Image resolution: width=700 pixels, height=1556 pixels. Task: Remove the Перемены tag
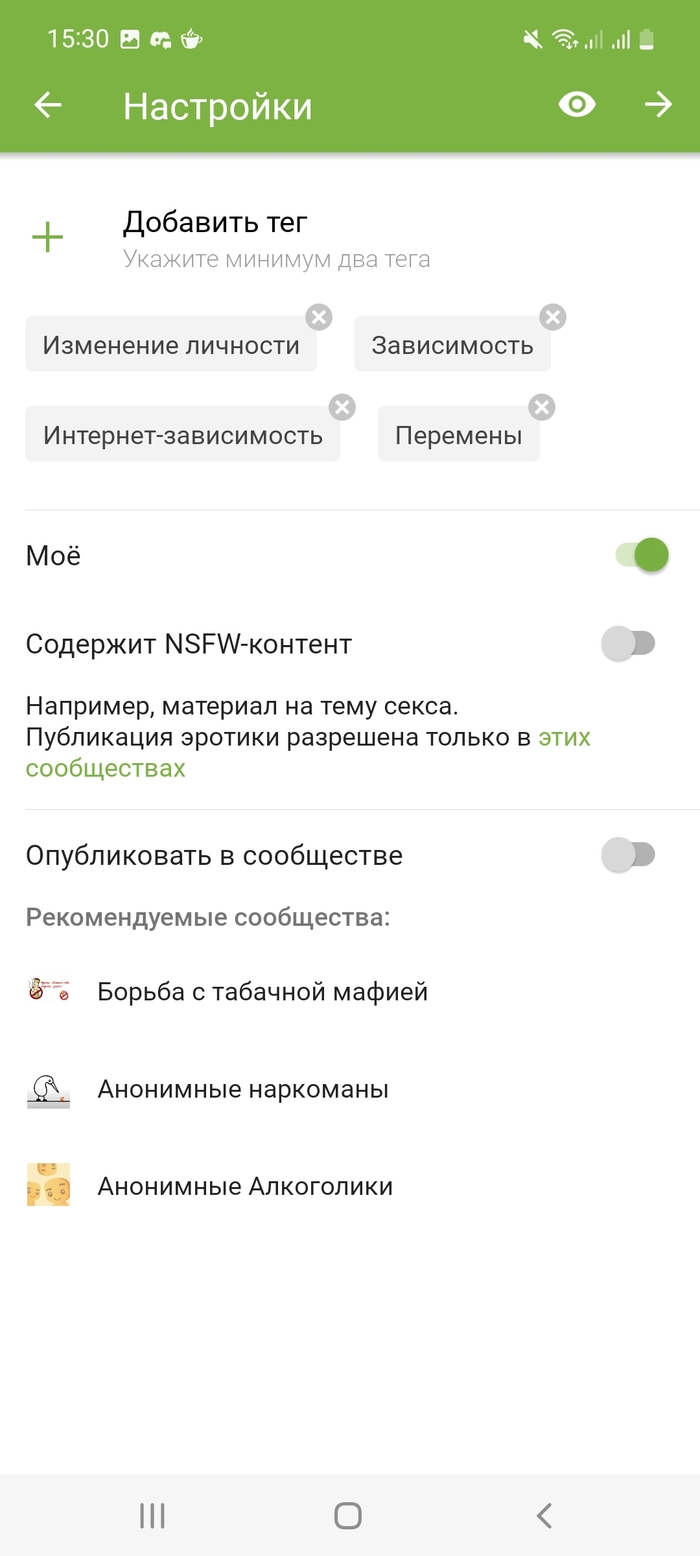(541, 407)
